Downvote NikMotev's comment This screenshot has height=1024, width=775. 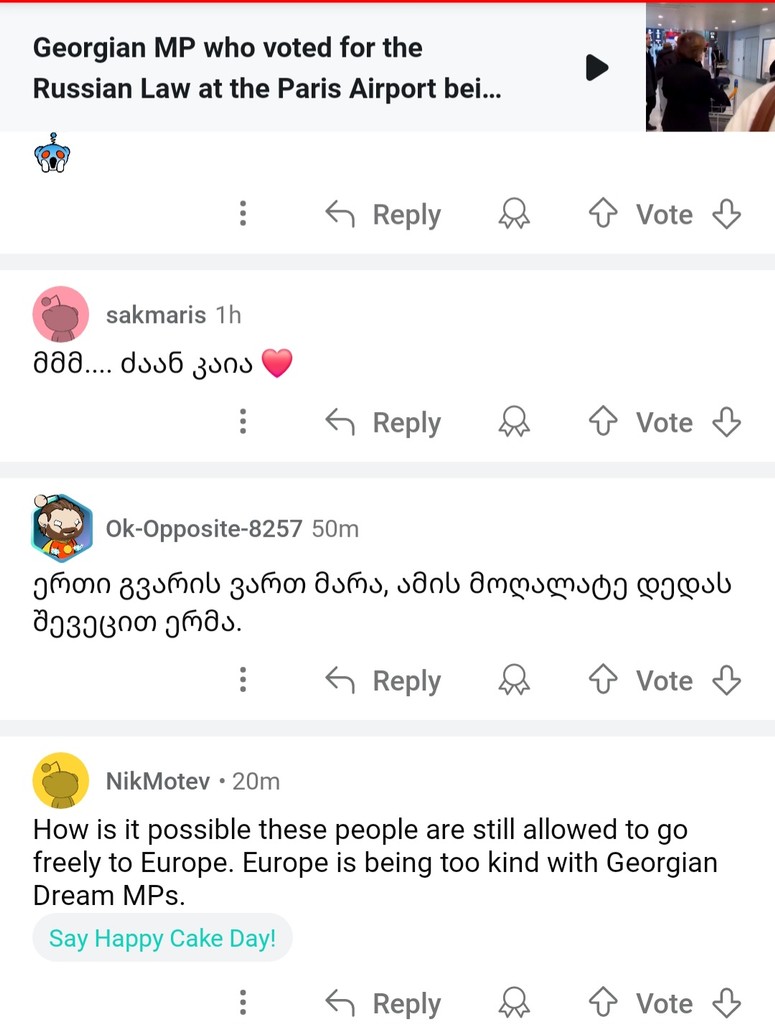pos(727,1003)
